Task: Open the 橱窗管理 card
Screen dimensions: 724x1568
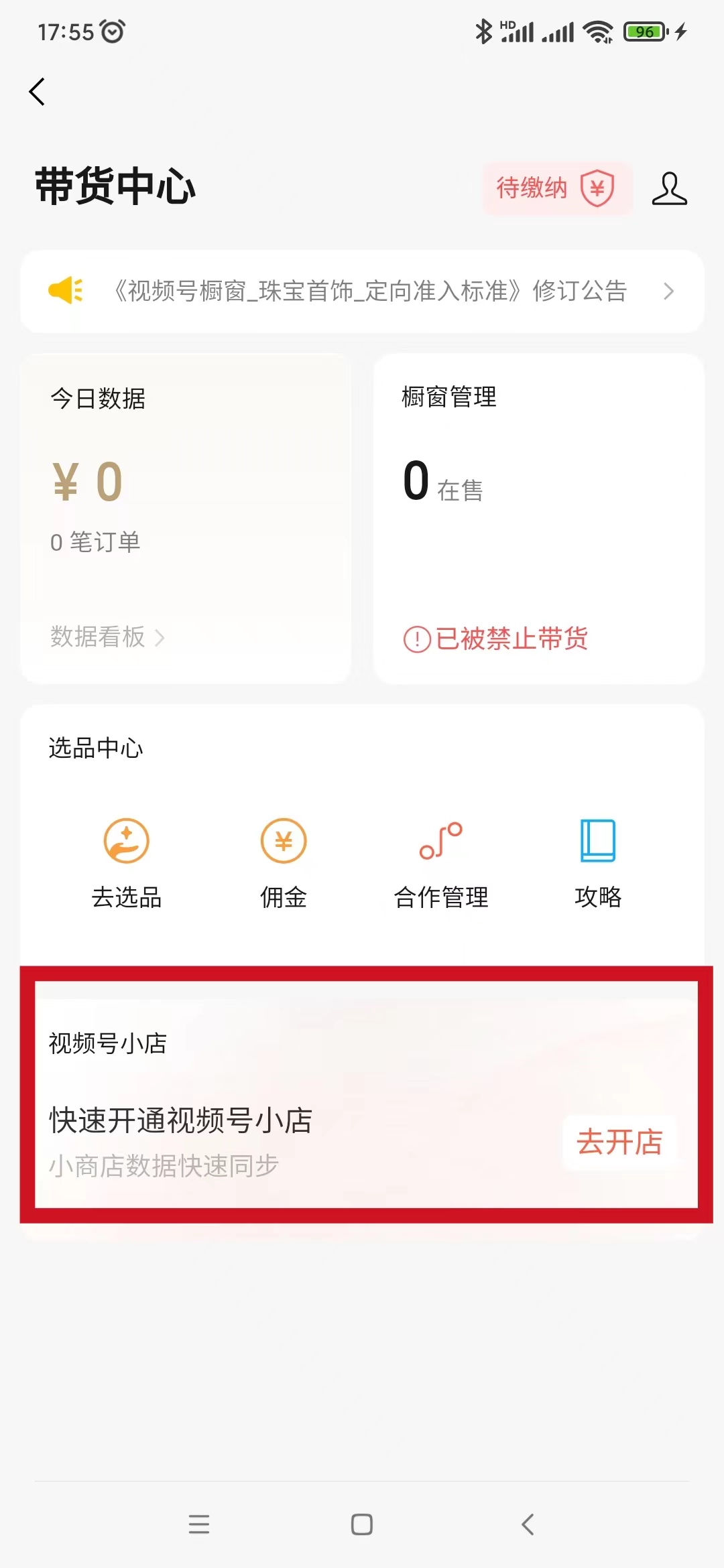Action: 538,518
